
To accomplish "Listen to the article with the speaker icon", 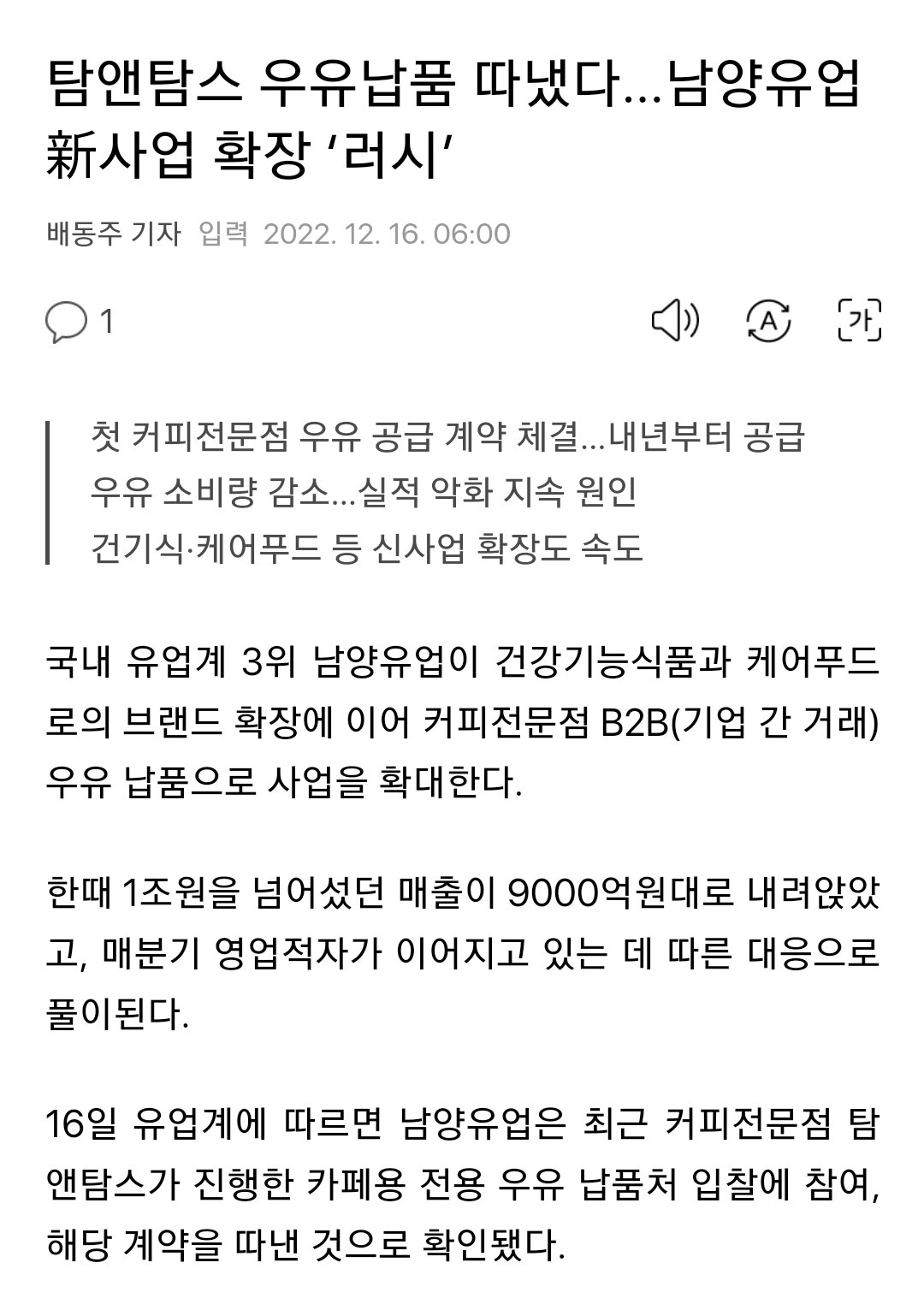I will [x=675, y=321].
